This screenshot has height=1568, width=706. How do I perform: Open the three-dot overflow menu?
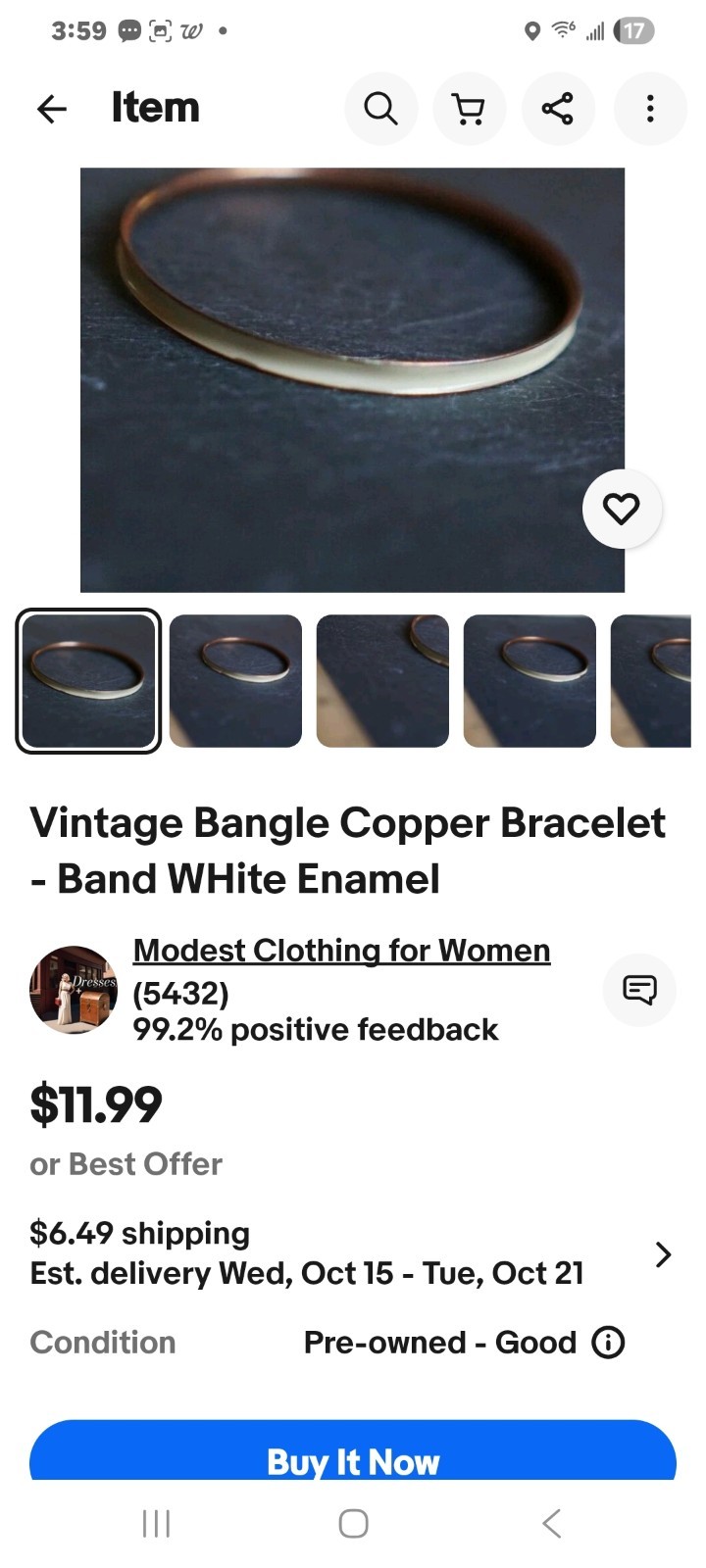(649, 109)
